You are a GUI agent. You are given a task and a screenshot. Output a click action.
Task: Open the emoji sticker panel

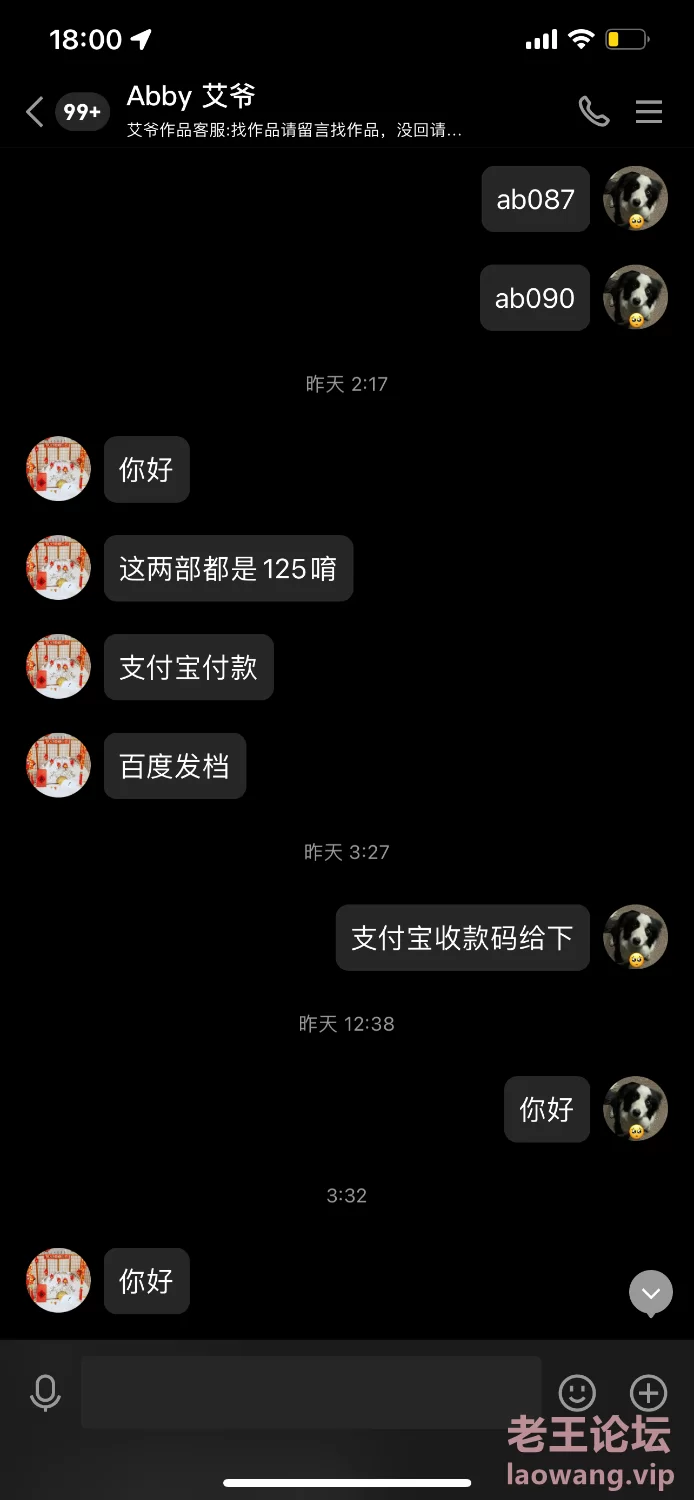point(577,1392)
